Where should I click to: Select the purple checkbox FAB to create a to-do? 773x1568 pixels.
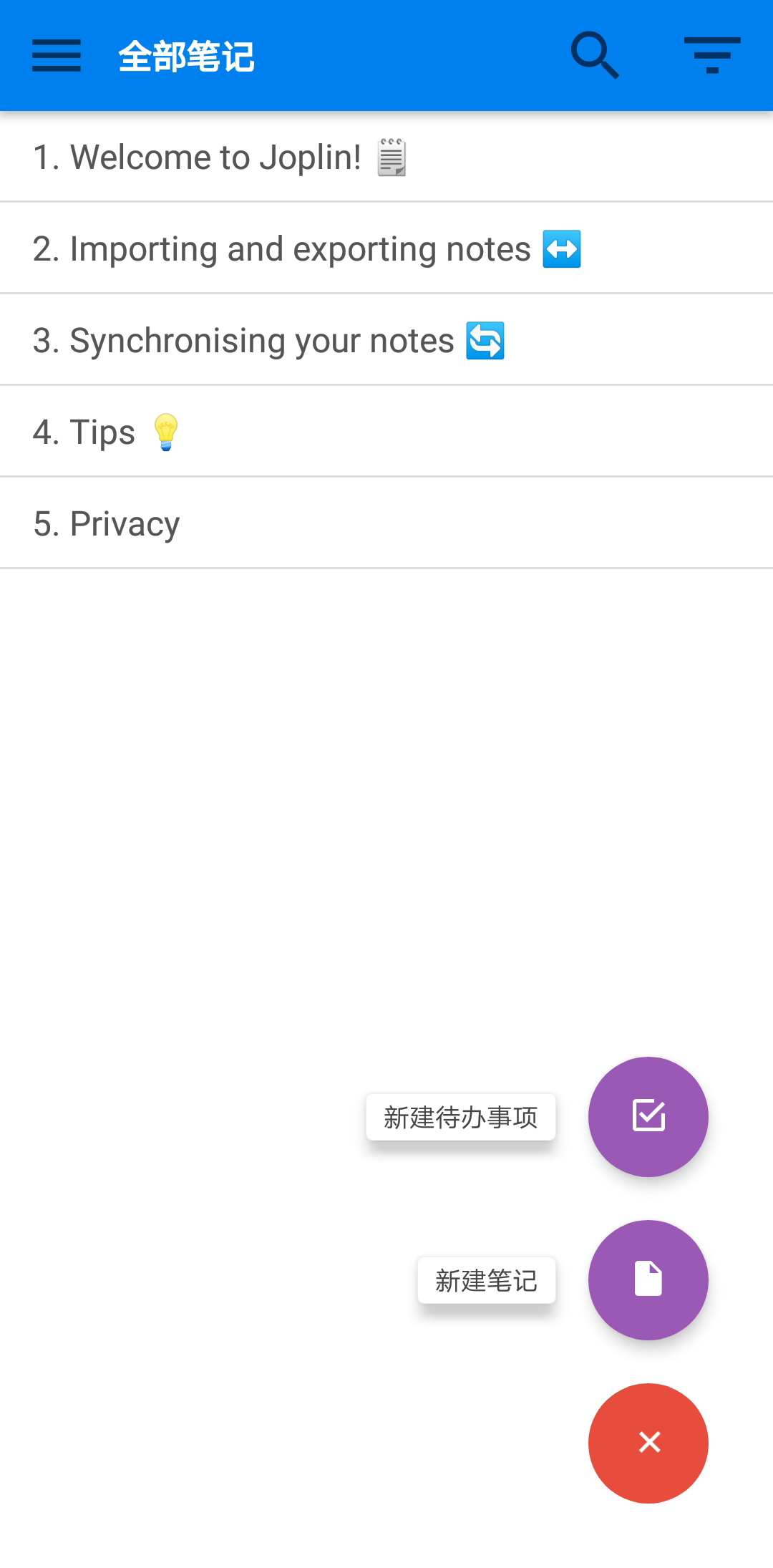click(648, 1115)
